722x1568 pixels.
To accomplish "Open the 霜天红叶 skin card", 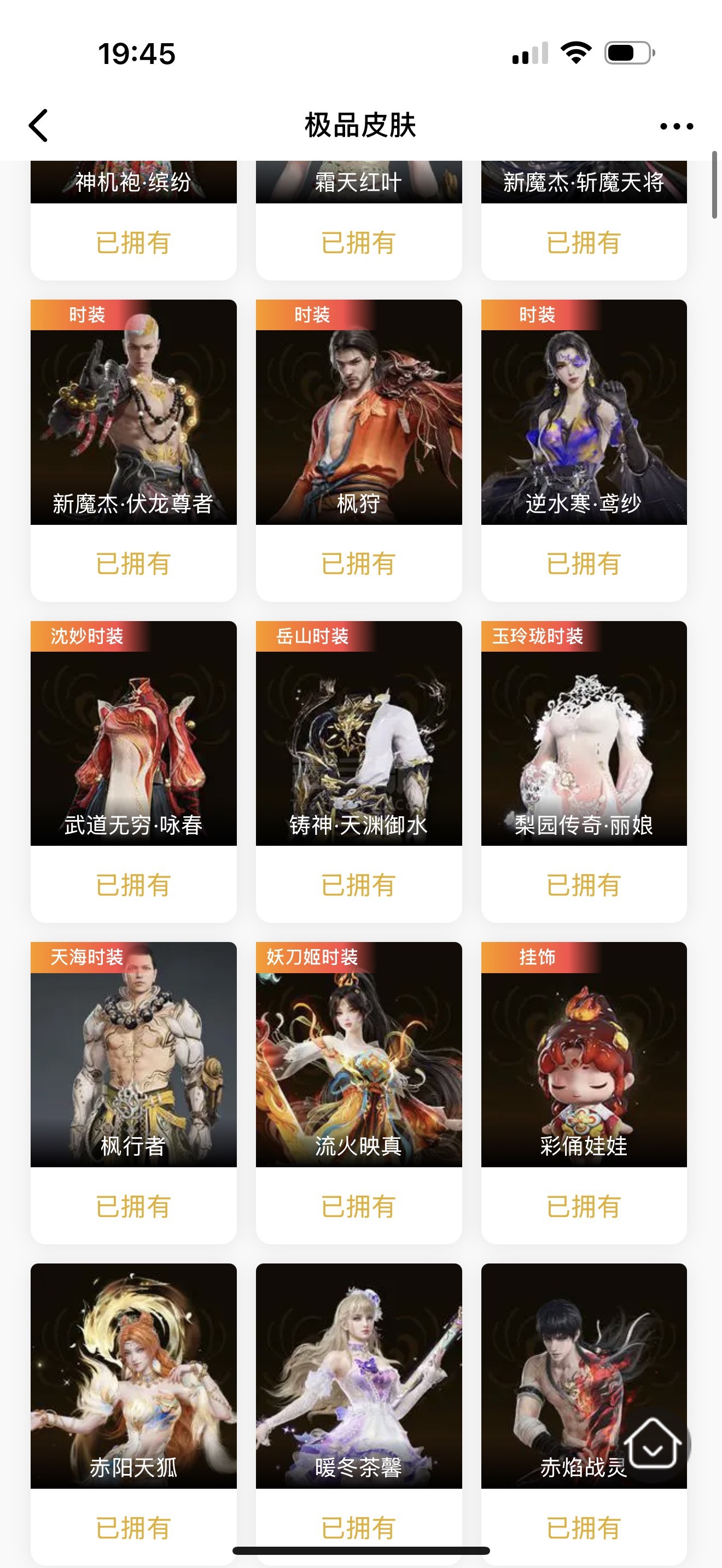I will click(x=359, y=220).
